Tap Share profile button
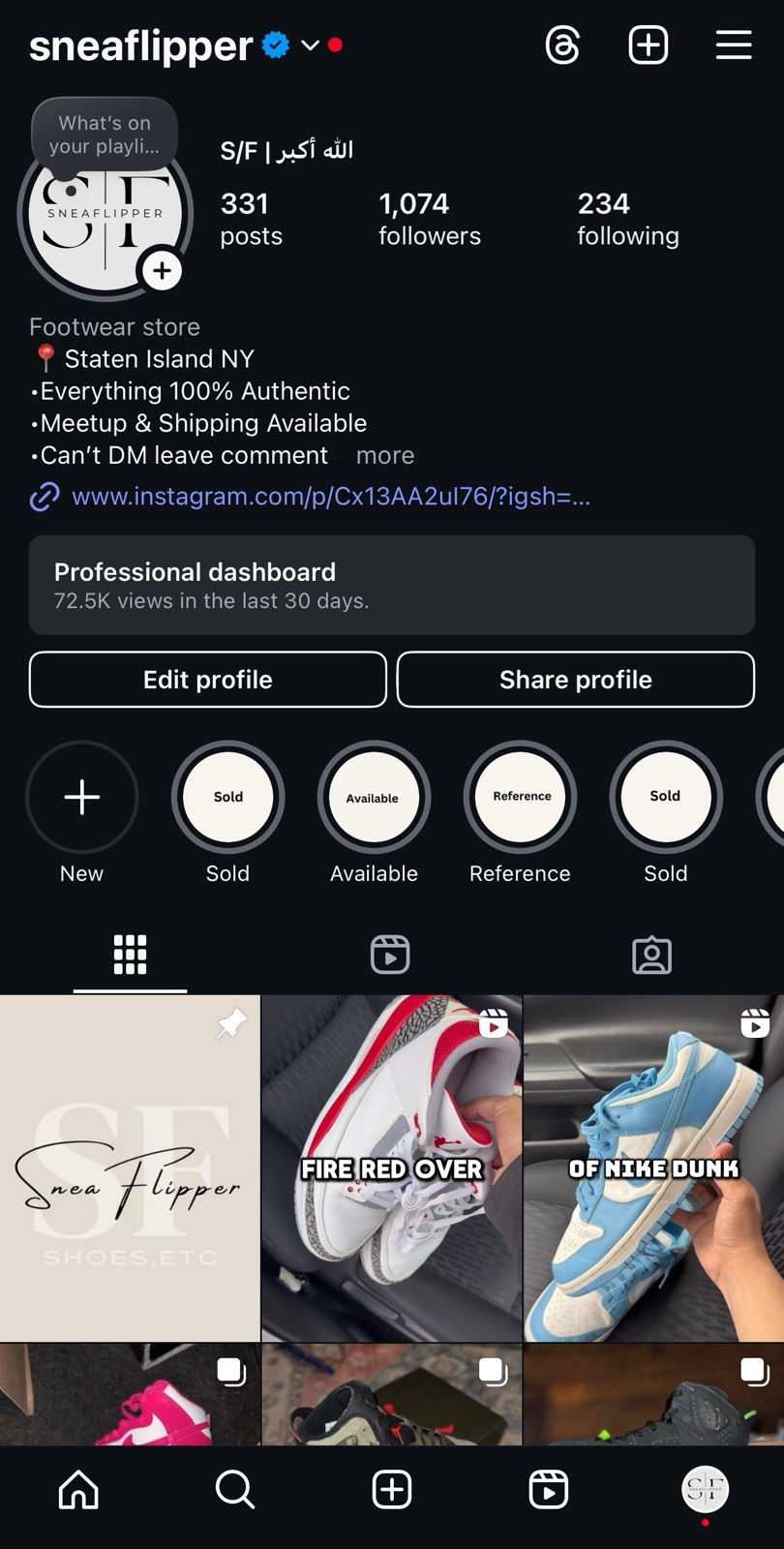This screenshot has height=1549, width=784. point(575,680)
